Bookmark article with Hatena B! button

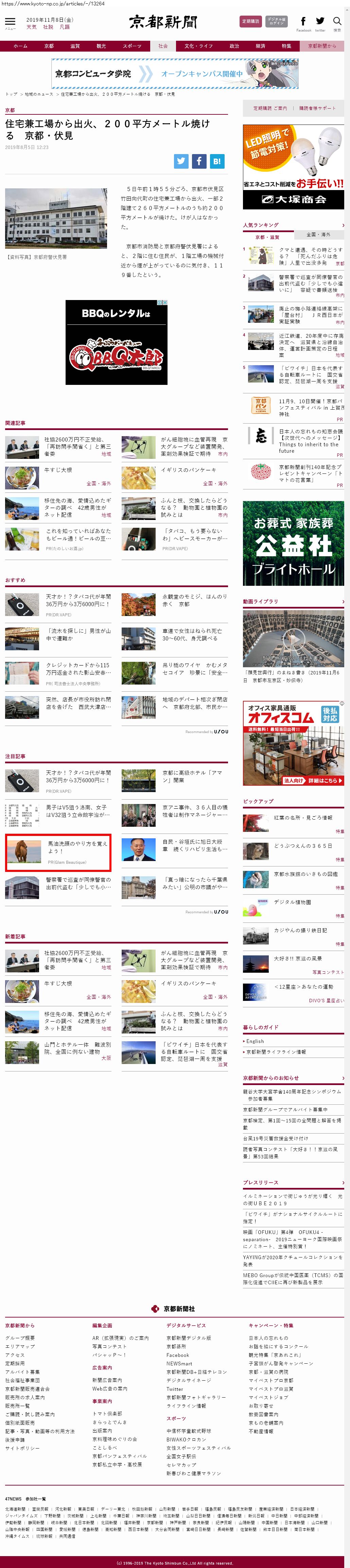217,161
